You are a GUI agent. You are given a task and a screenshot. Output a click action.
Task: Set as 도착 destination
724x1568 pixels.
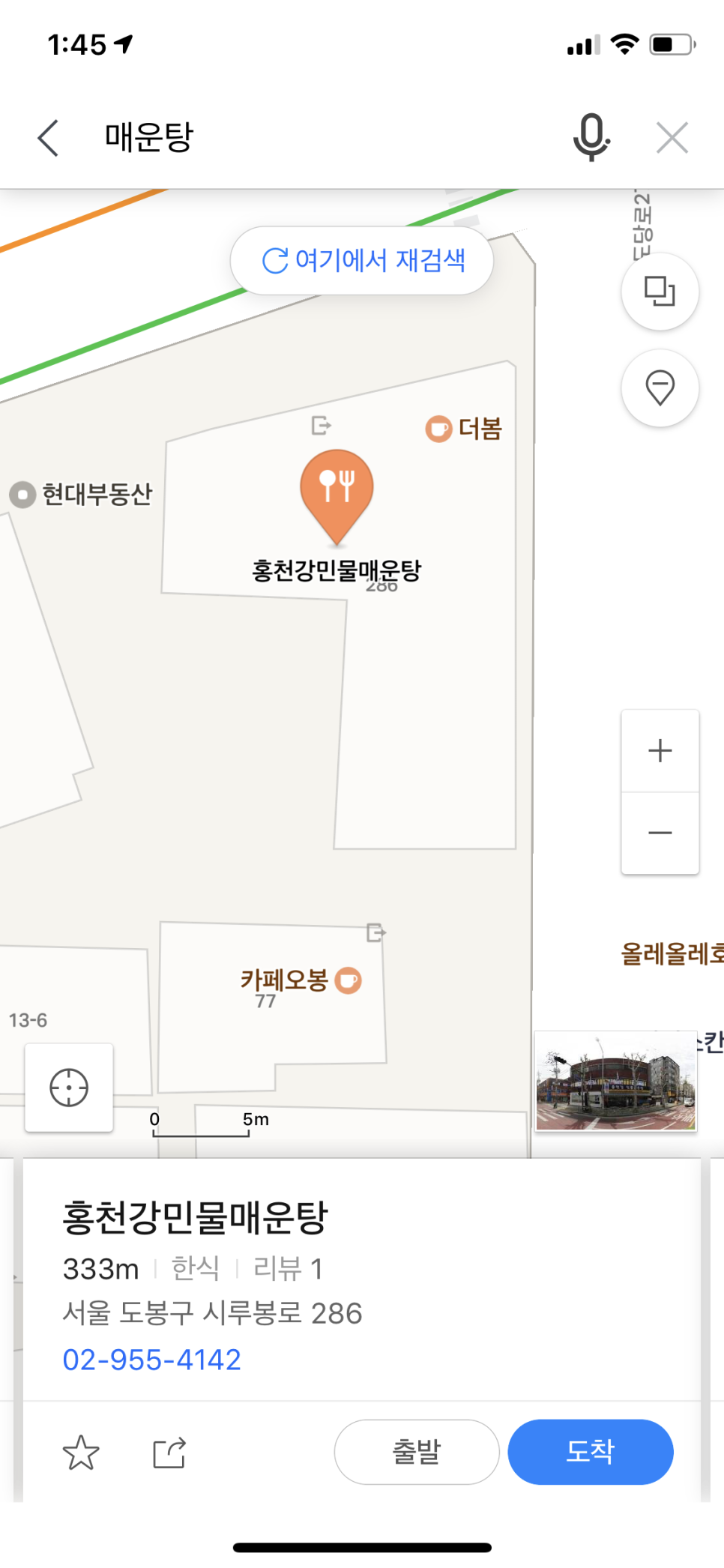591,1452
